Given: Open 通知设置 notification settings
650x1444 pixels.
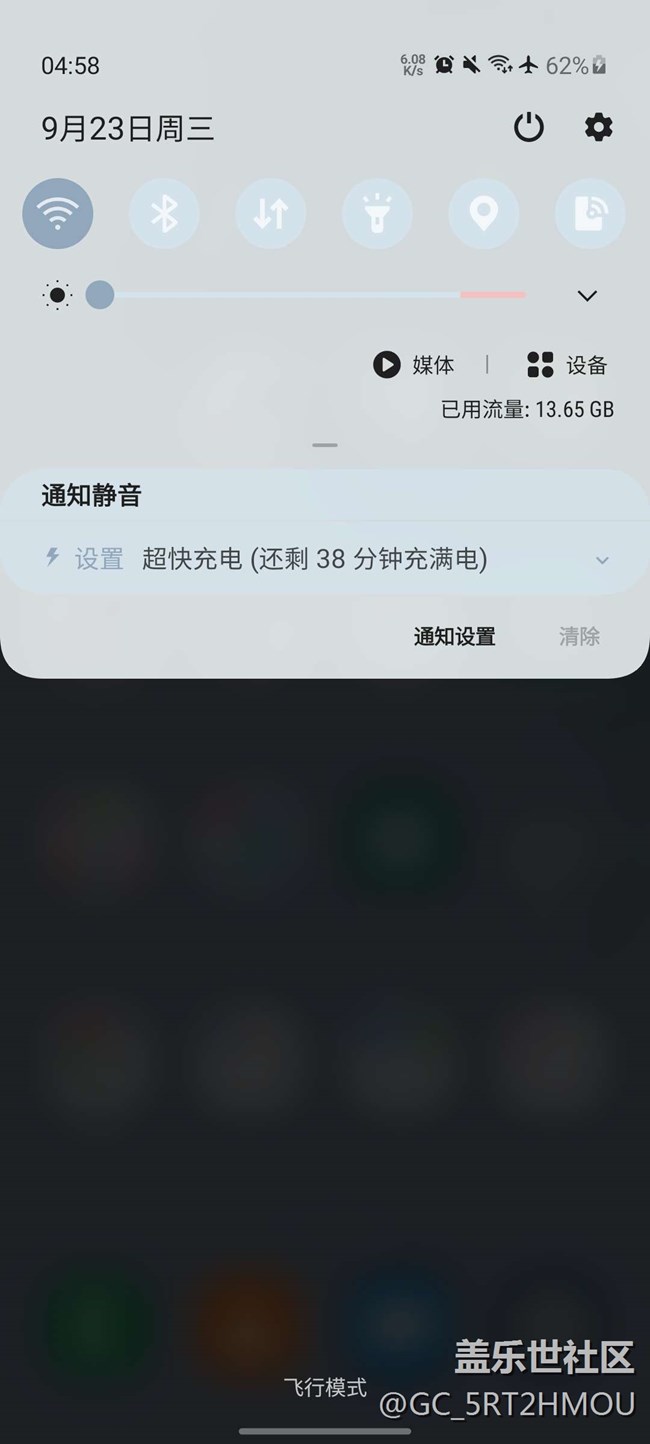Looking at the screenshot, I should tap(455, 636).
